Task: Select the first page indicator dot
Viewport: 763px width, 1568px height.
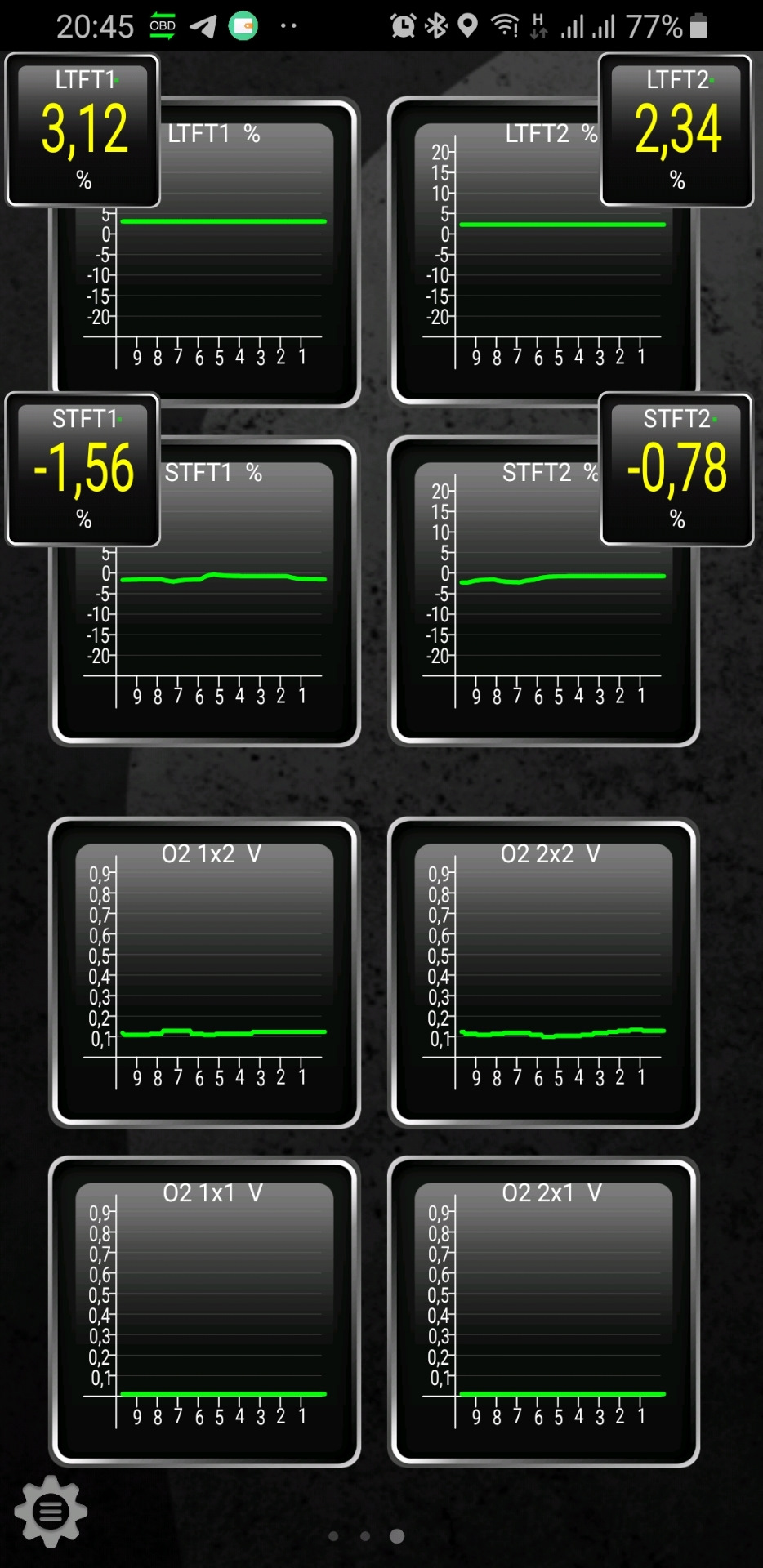Action: [333, 1536]
